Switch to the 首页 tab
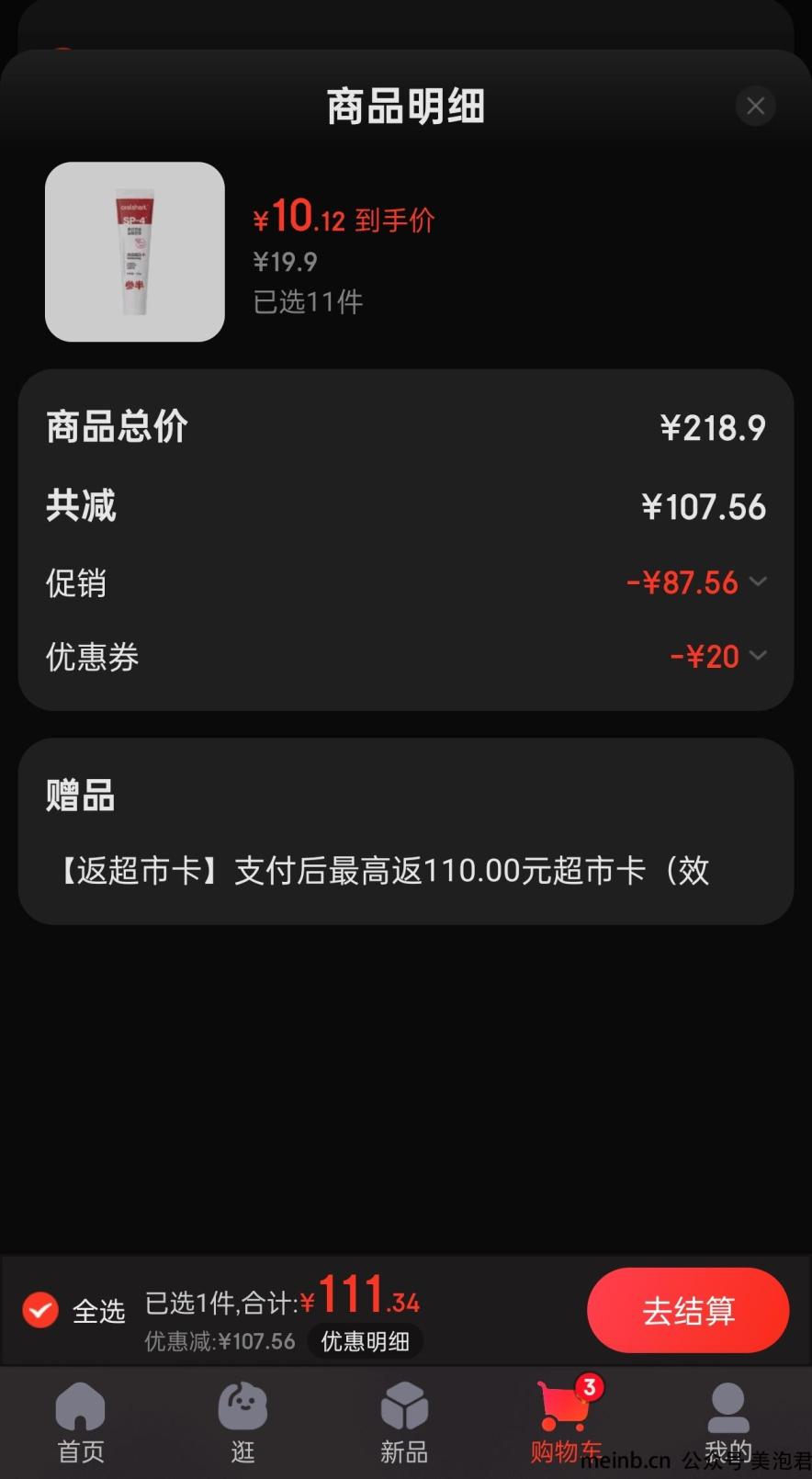This screenshot has height=1479, width=812. [81, 1422]
